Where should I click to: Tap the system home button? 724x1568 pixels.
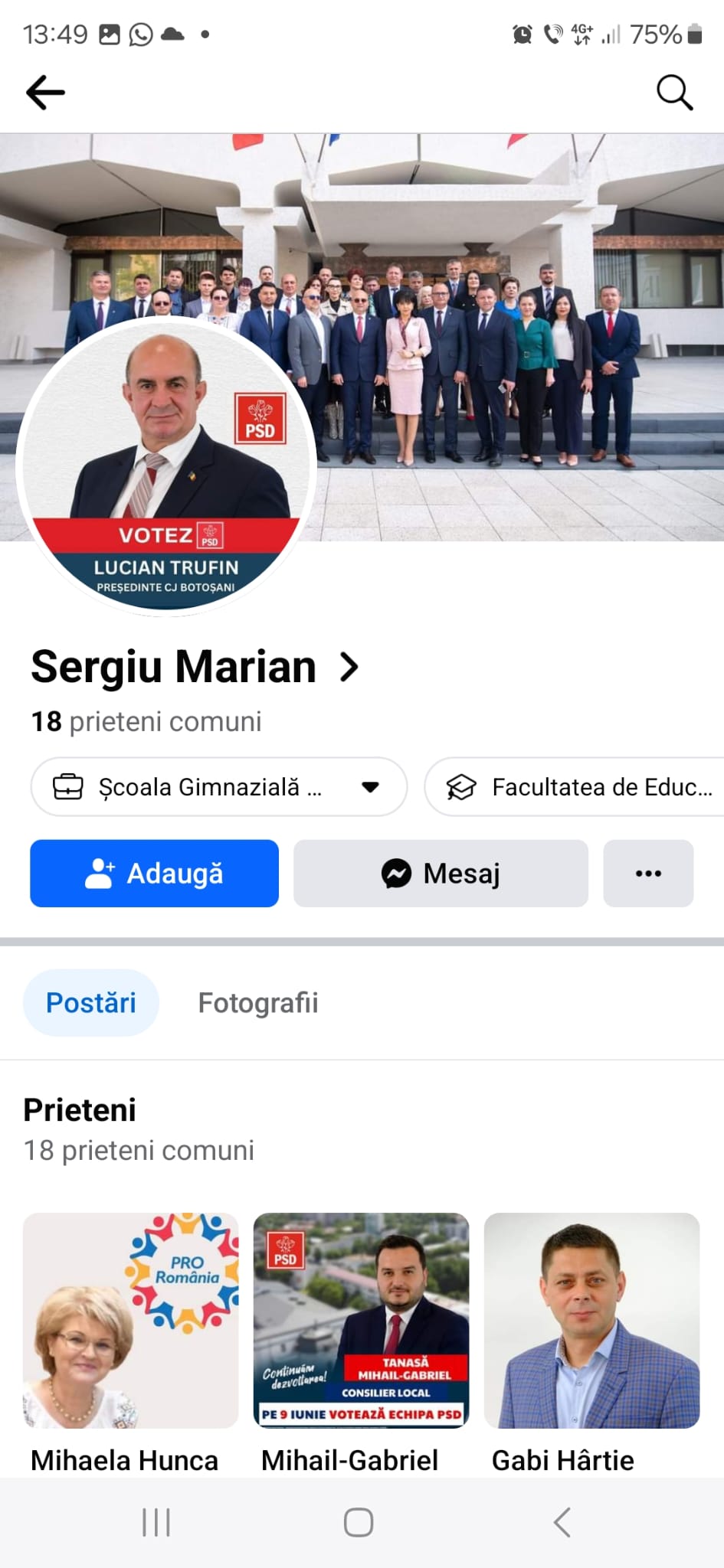click(359, 1523)
